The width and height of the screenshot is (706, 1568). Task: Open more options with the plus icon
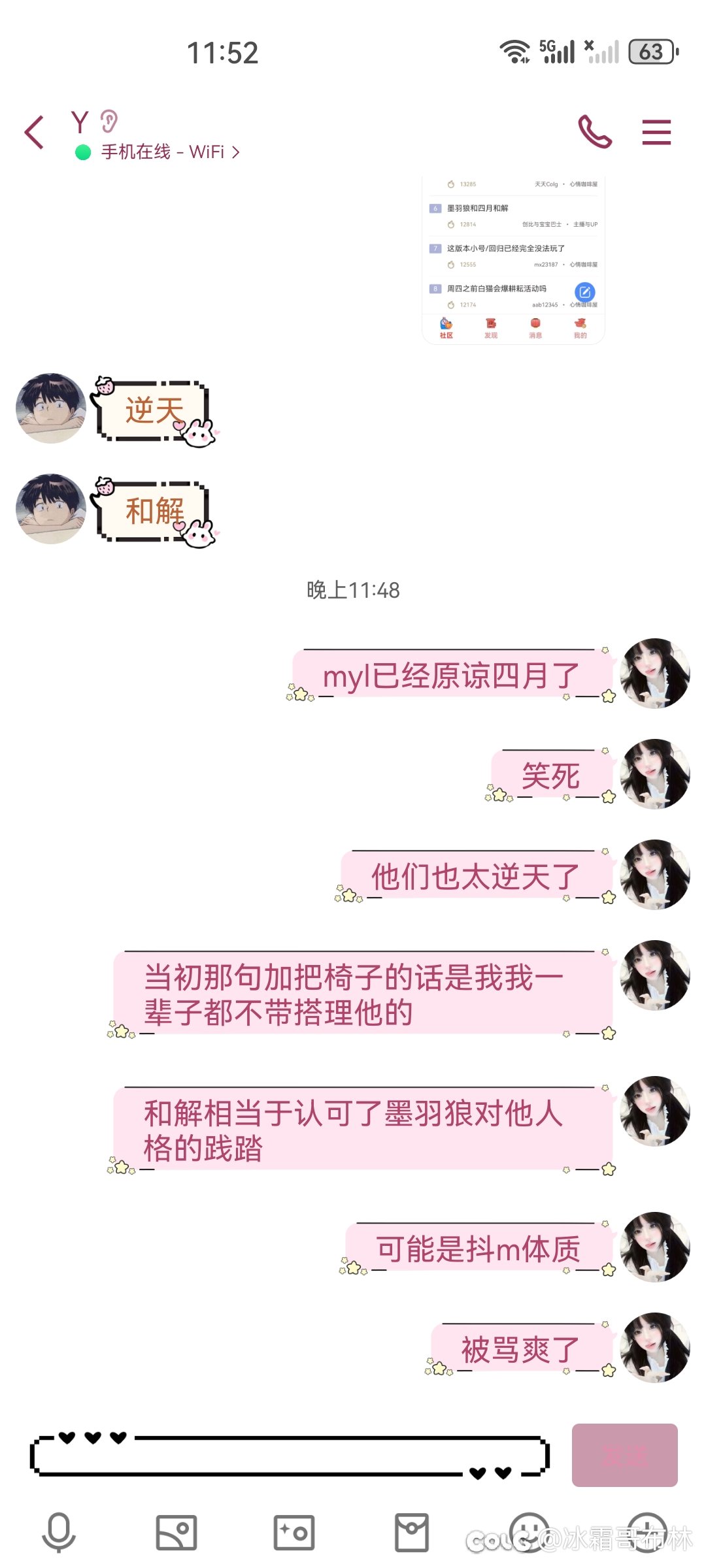point(647,1532)
